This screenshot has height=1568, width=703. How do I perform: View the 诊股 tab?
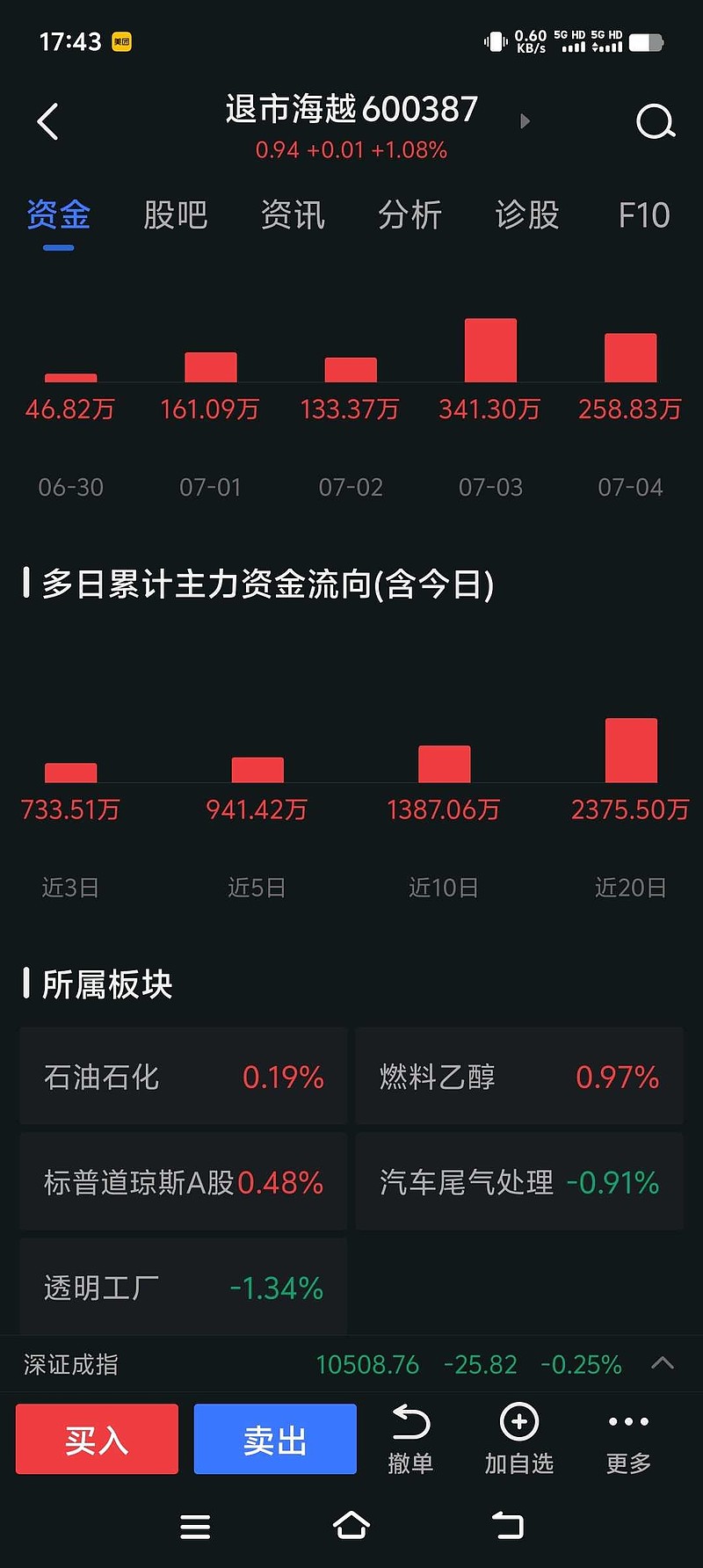pyautogui.click(x=527, y=215)
